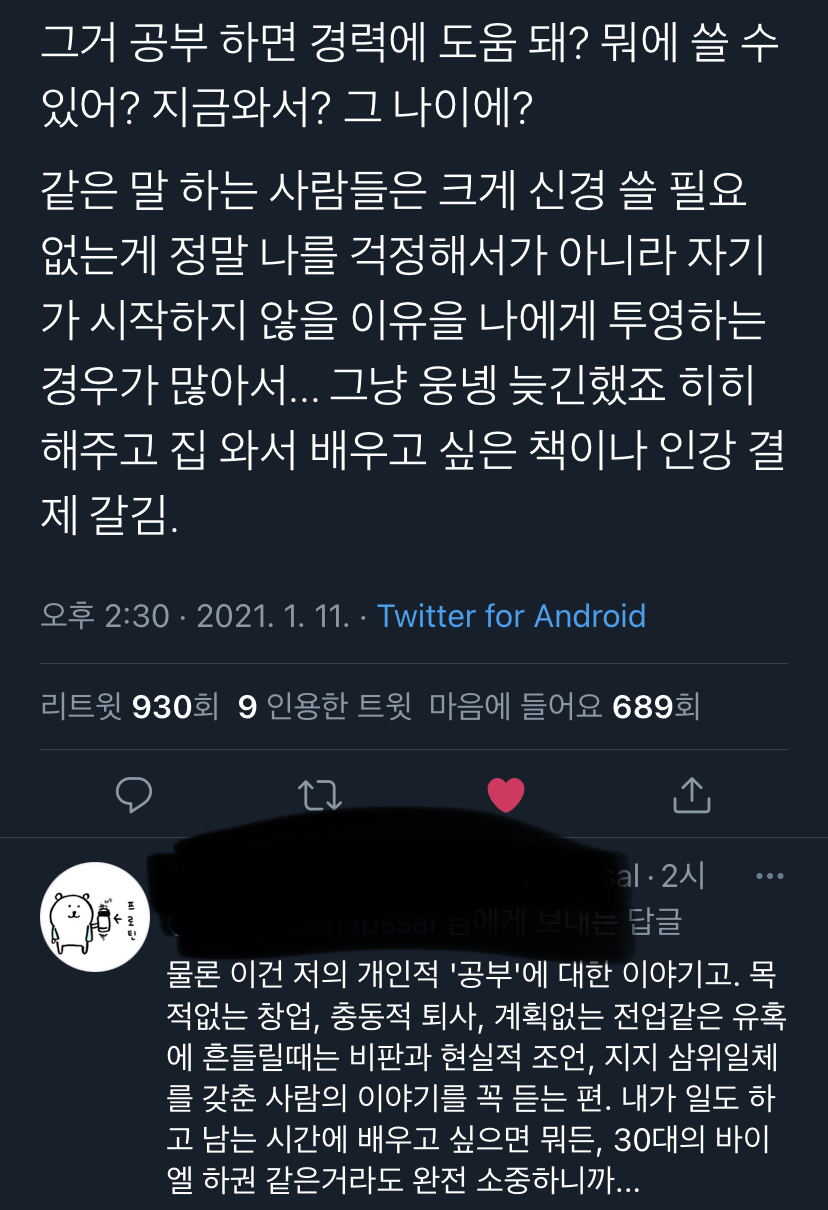See who liked: 689 likes

click(564, 707)
